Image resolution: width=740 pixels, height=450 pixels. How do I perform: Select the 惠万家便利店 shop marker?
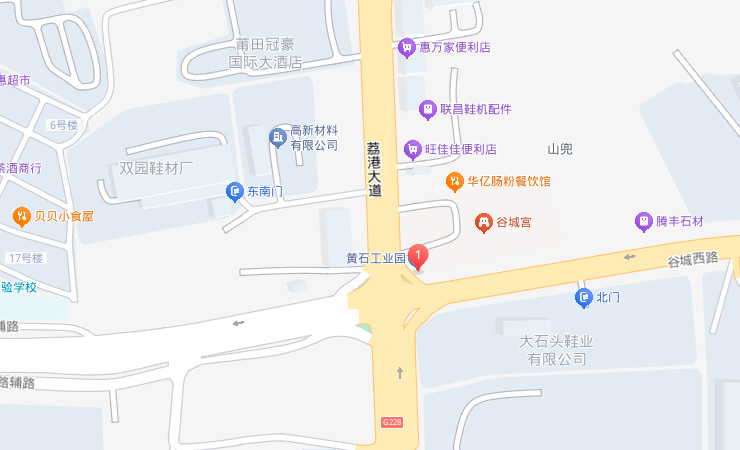click(x=406, y=47)
